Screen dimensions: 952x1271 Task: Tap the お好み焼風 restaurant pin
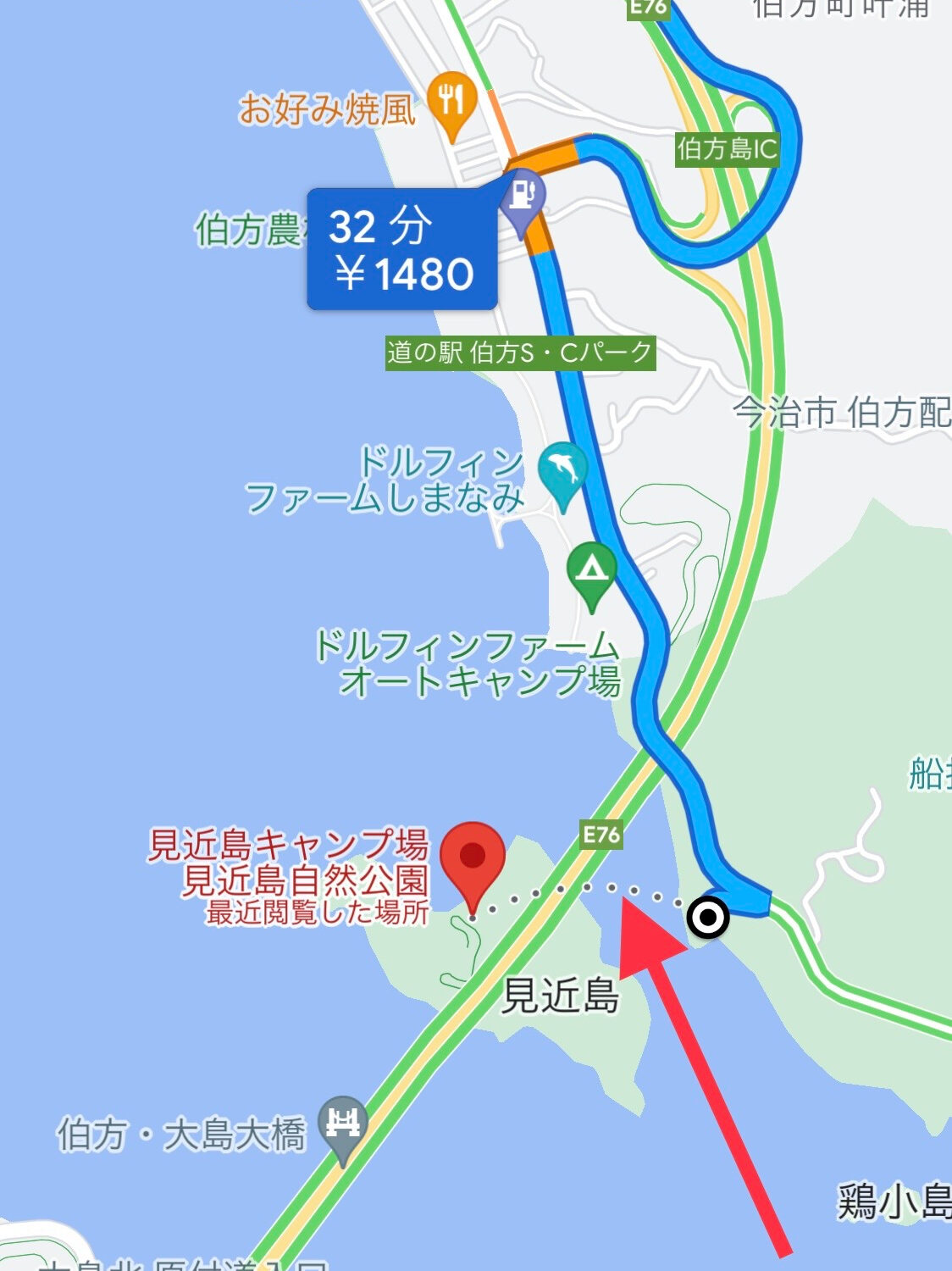(x=452, y=100)
